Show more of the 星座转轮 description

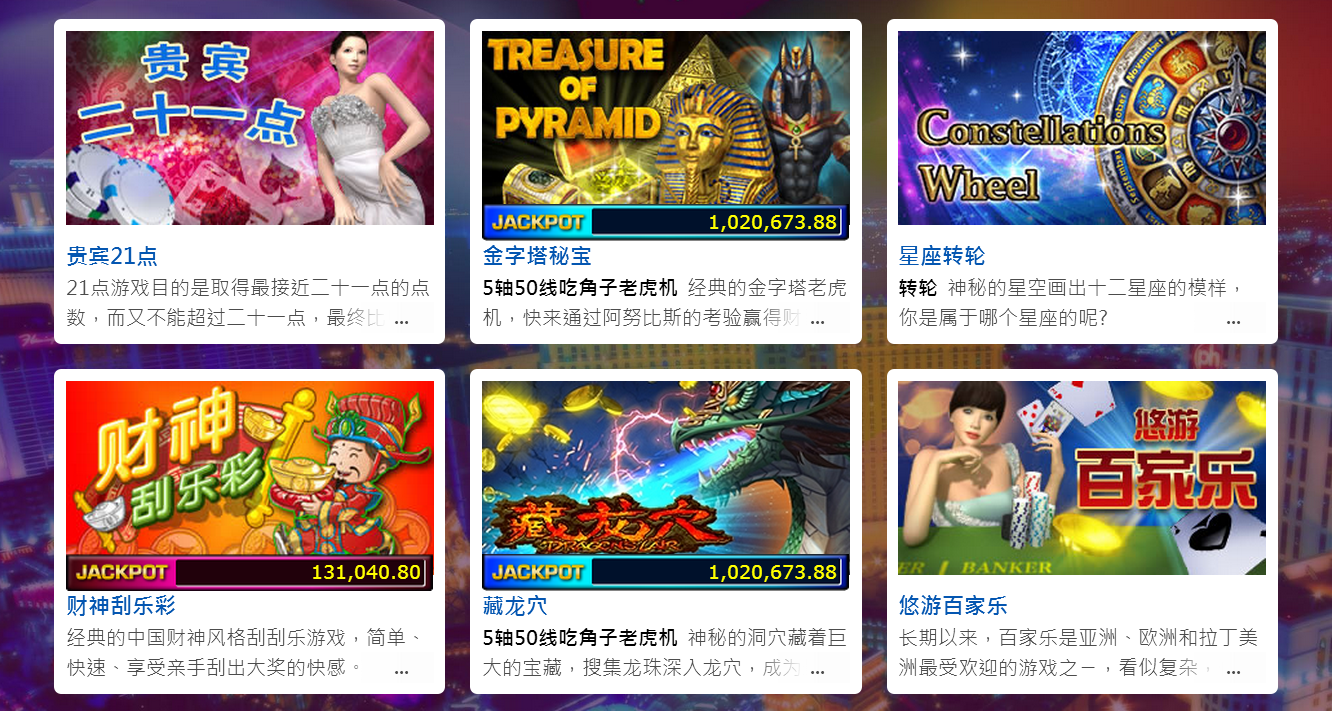click(x=1233, y=322)
